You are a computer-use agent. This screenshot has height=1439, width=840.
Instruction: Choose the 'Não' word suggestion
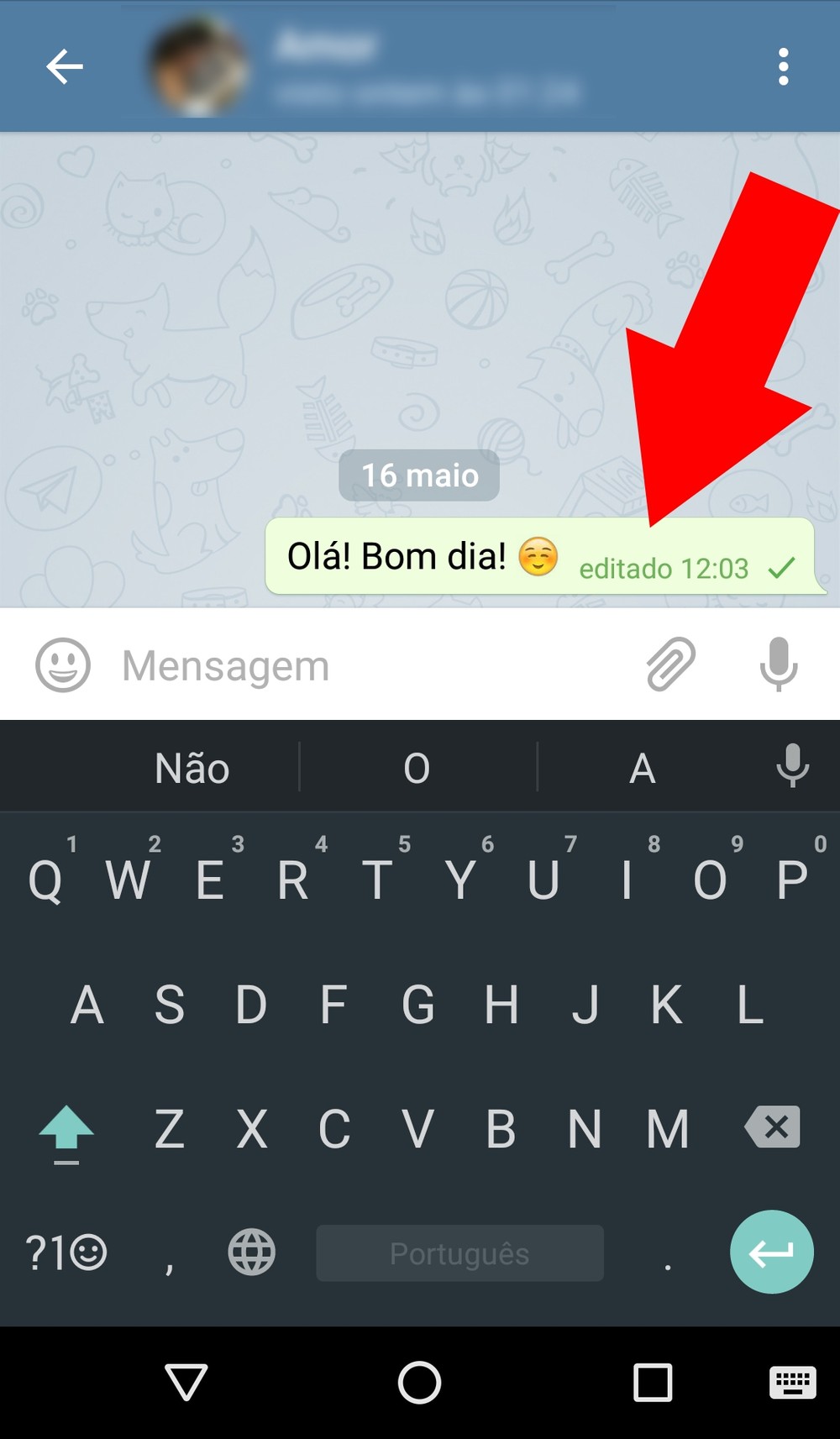(x=192, y=769)
